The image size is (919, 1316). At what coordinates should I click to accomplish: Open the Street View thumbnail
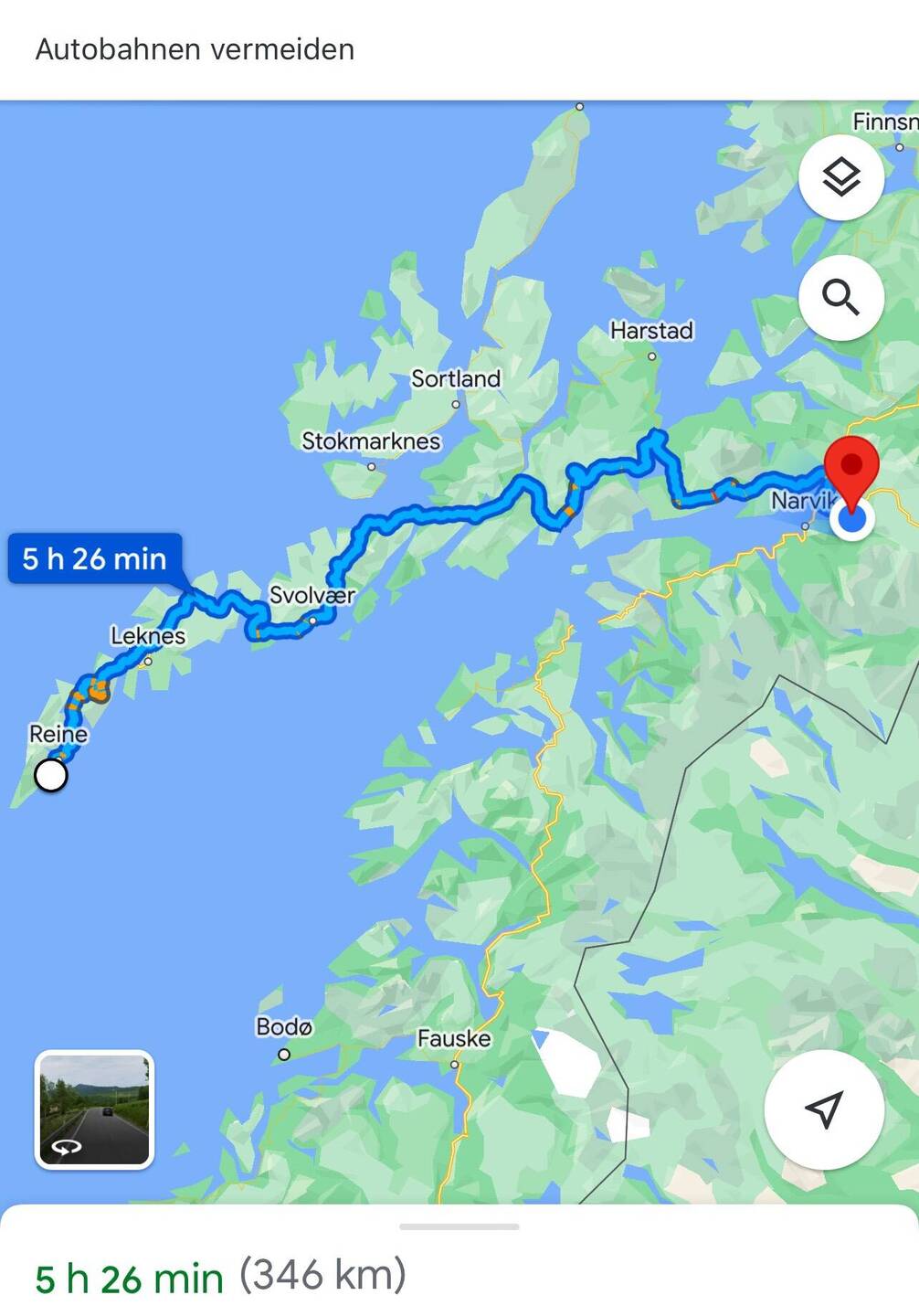click(94, 1109)
